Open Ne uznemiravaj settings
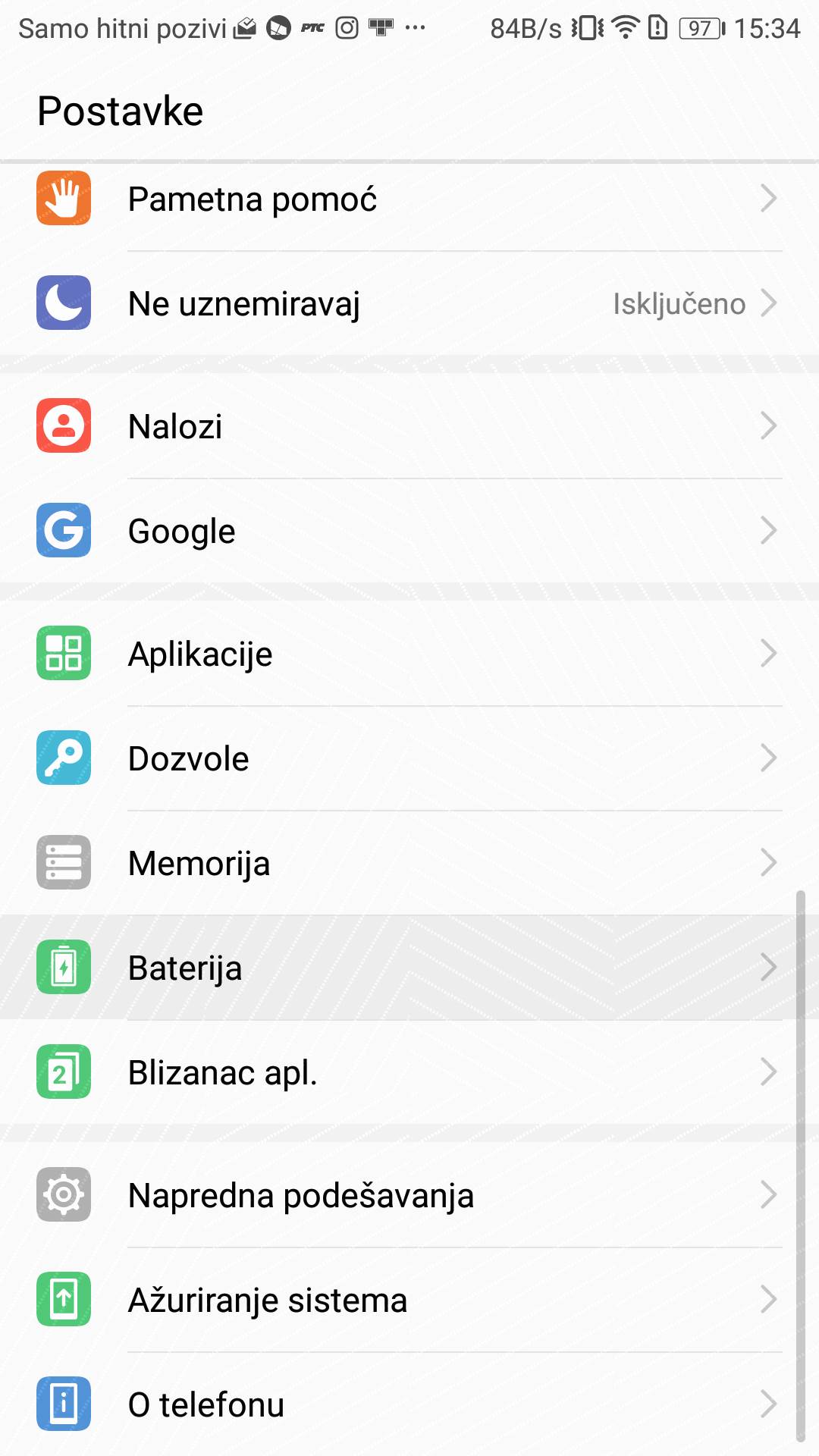The height and width of the screenshot is (1456, 819). pyautogui.click(x=409, y=303)
